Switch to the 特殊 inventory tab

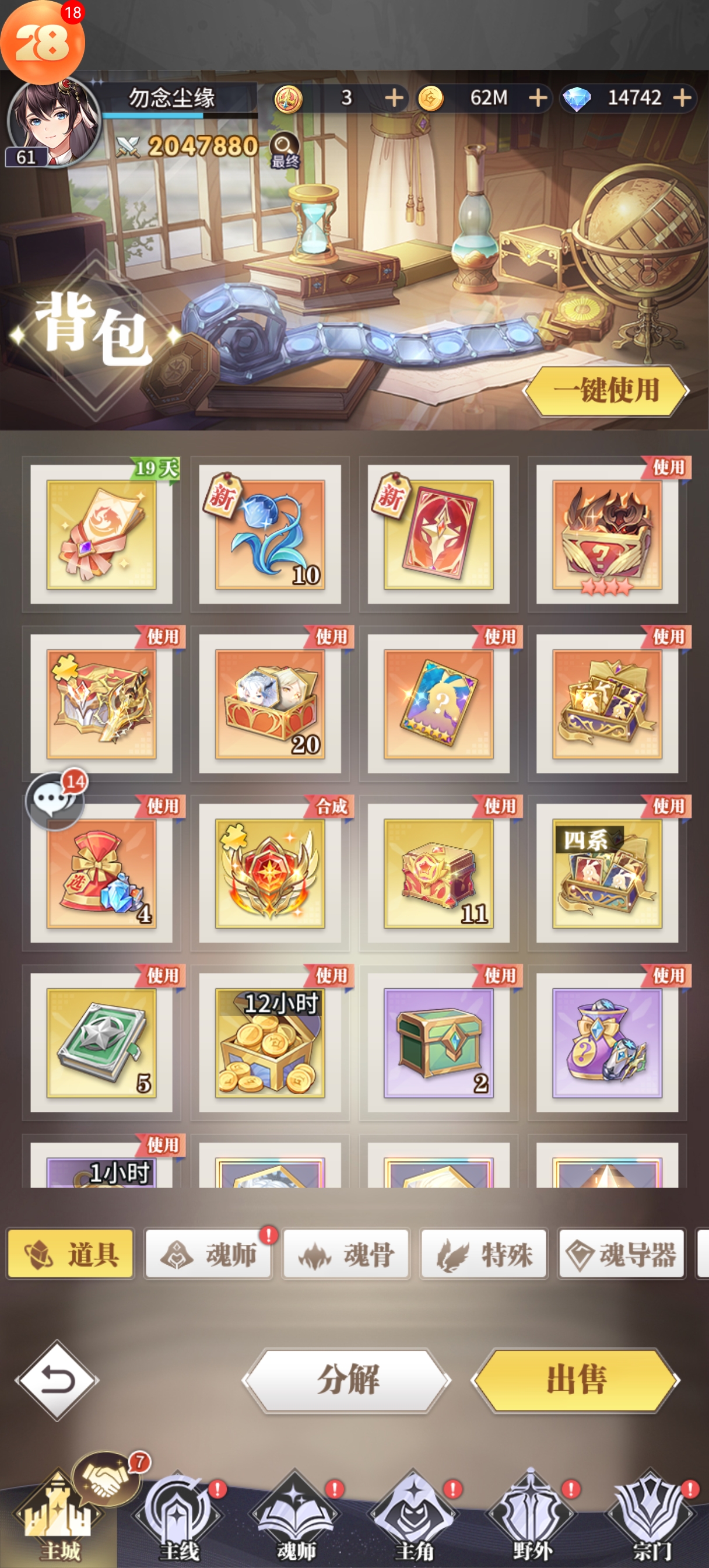pyautogui.click(x=484, y=1255)
